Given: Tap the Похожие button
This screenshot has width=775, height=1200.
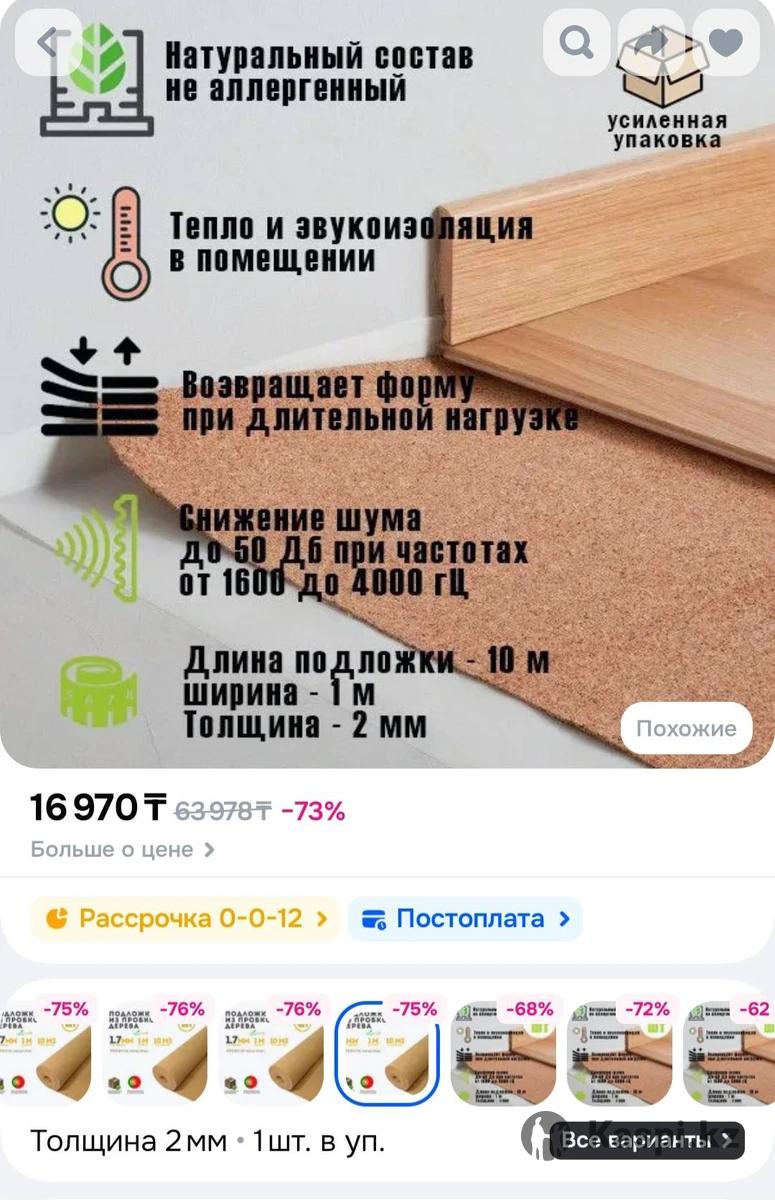Looking at the screenshot, I should coord(685,728).
